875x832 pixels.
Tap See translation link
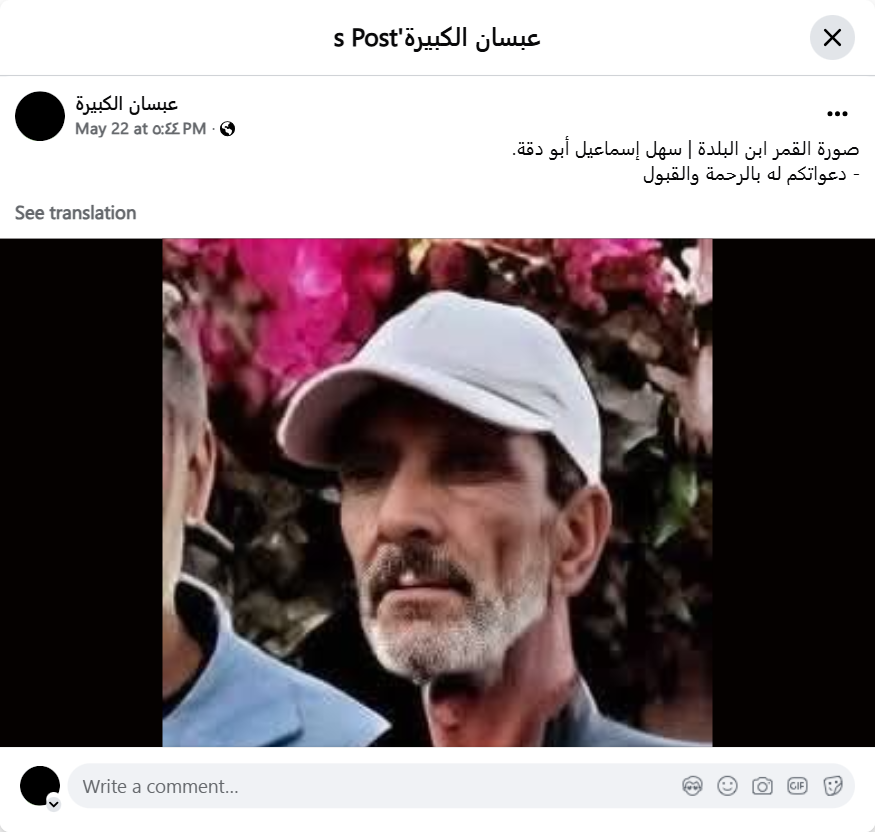[75, 213]
